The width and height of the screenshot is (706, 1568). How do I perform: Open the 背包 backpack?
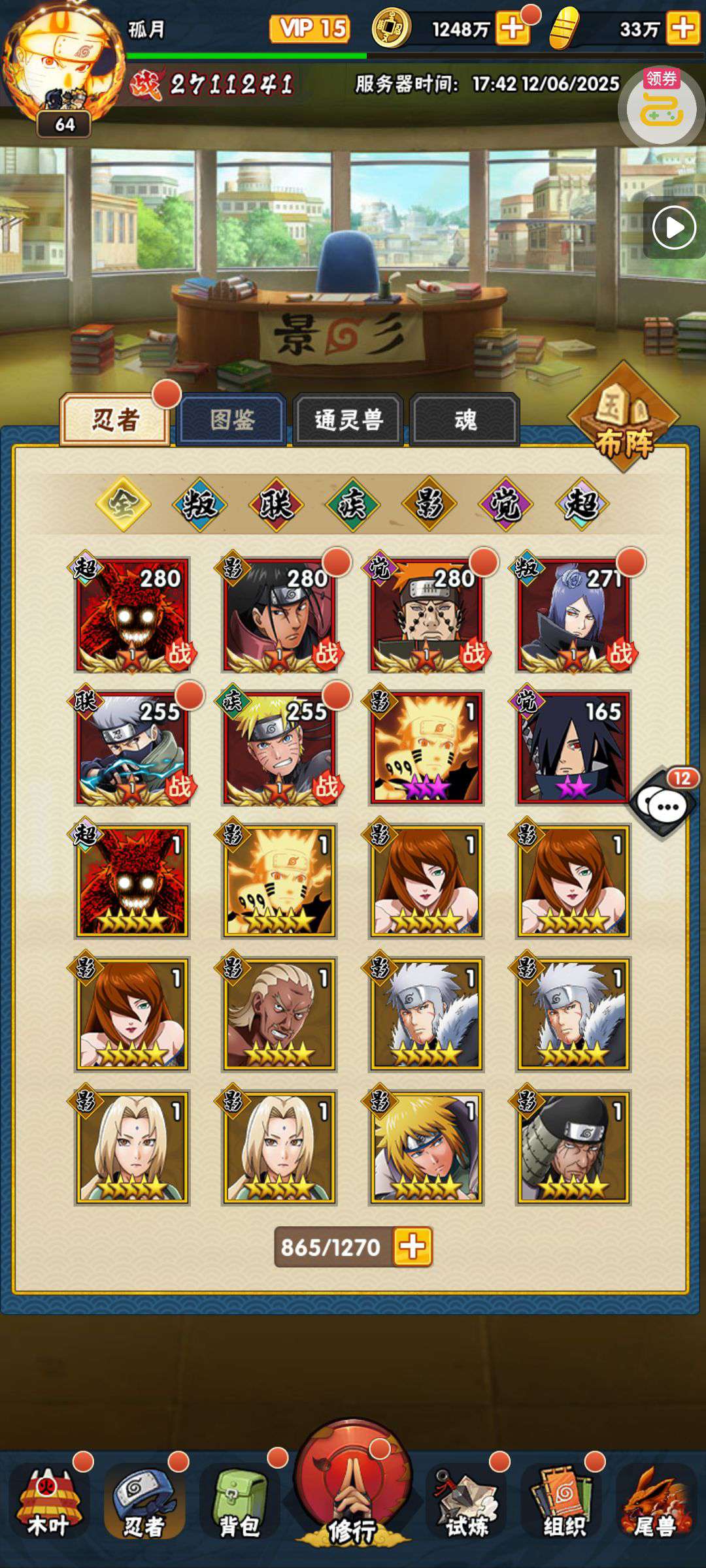(x=239, y=1501)
